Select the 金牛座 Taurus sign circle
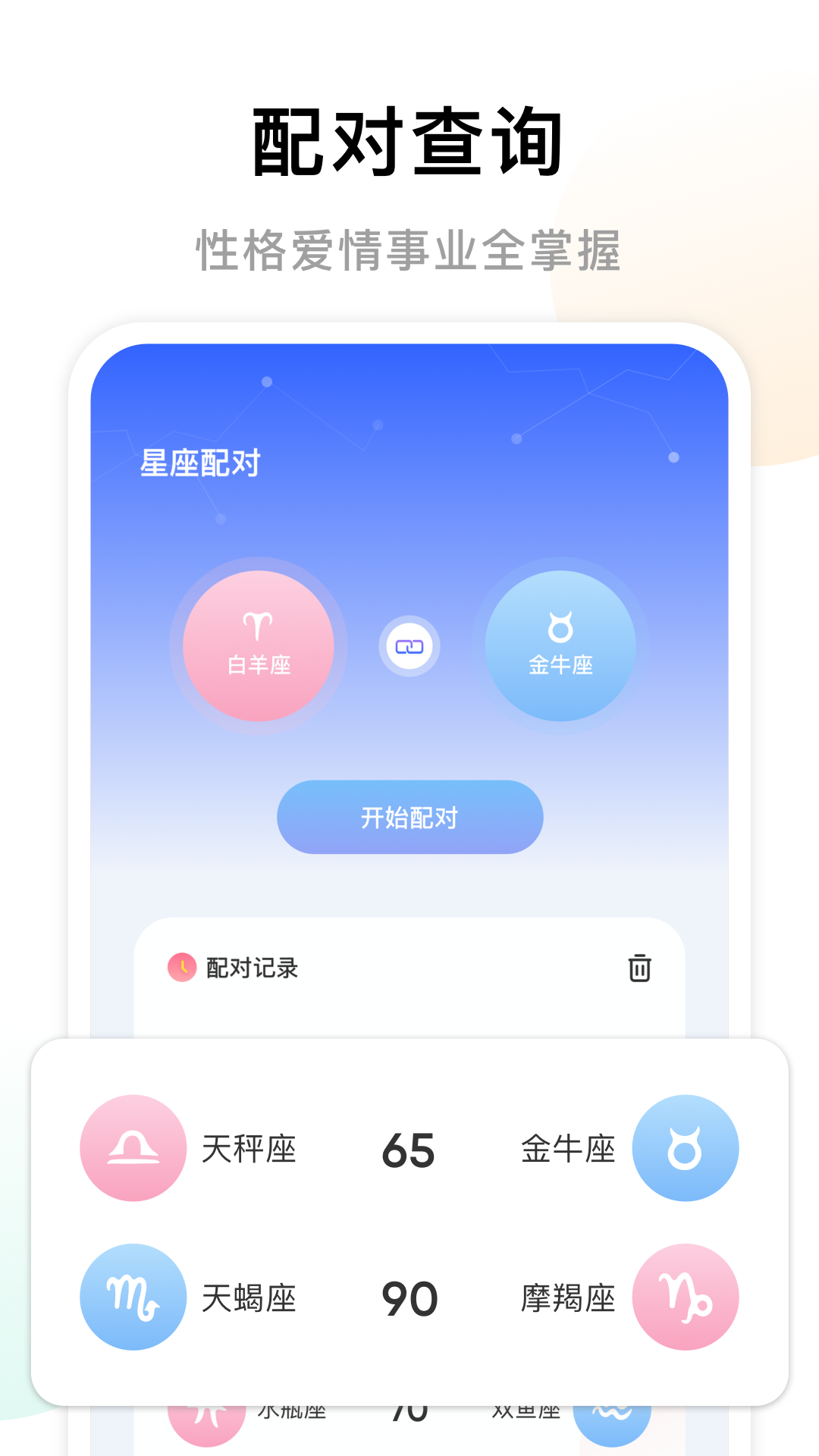819x1456 pixels. [x=561, y=645]
